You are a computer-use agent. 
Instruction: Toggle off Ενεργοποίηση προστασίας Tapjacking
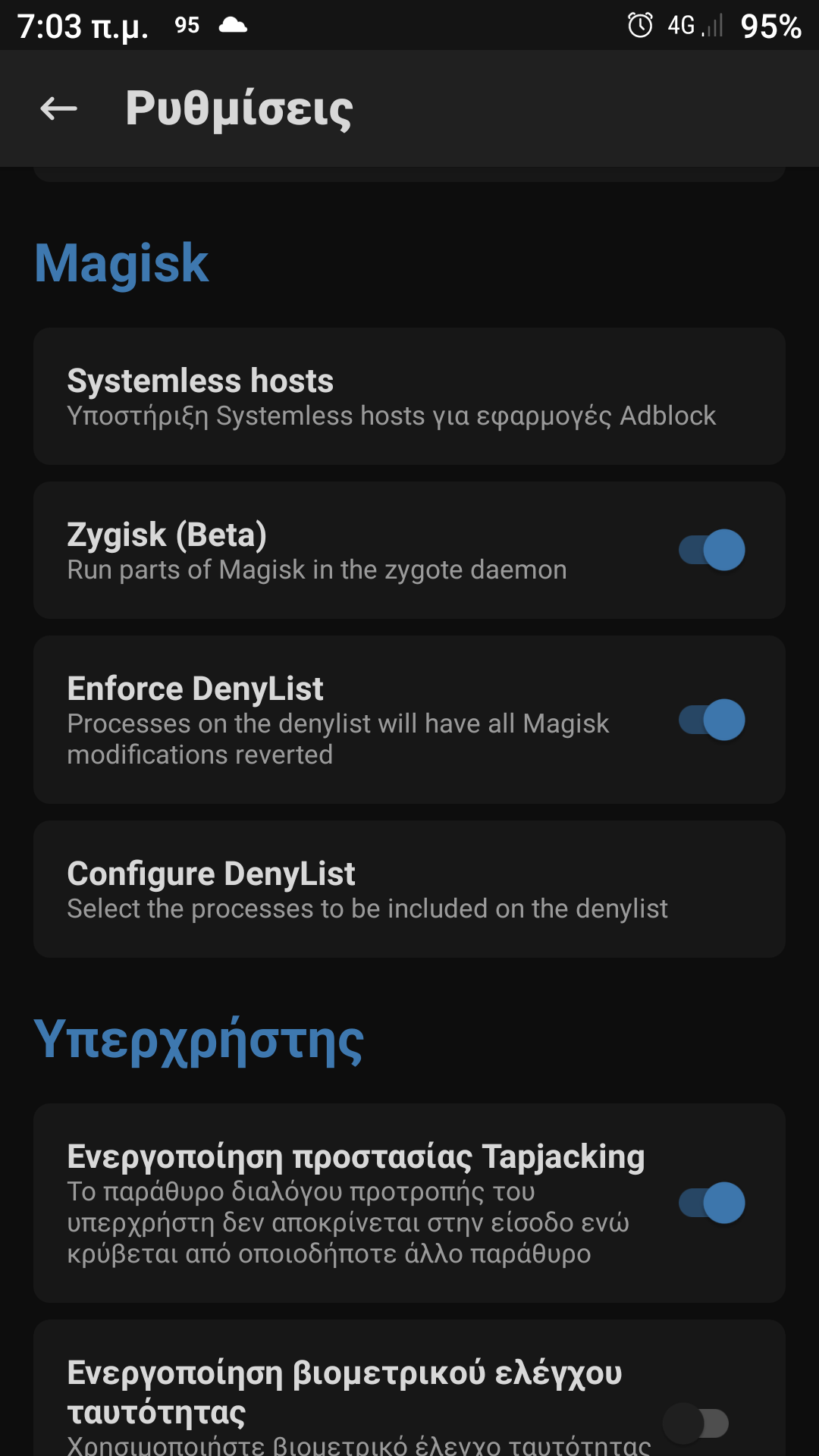point(711,1203)
